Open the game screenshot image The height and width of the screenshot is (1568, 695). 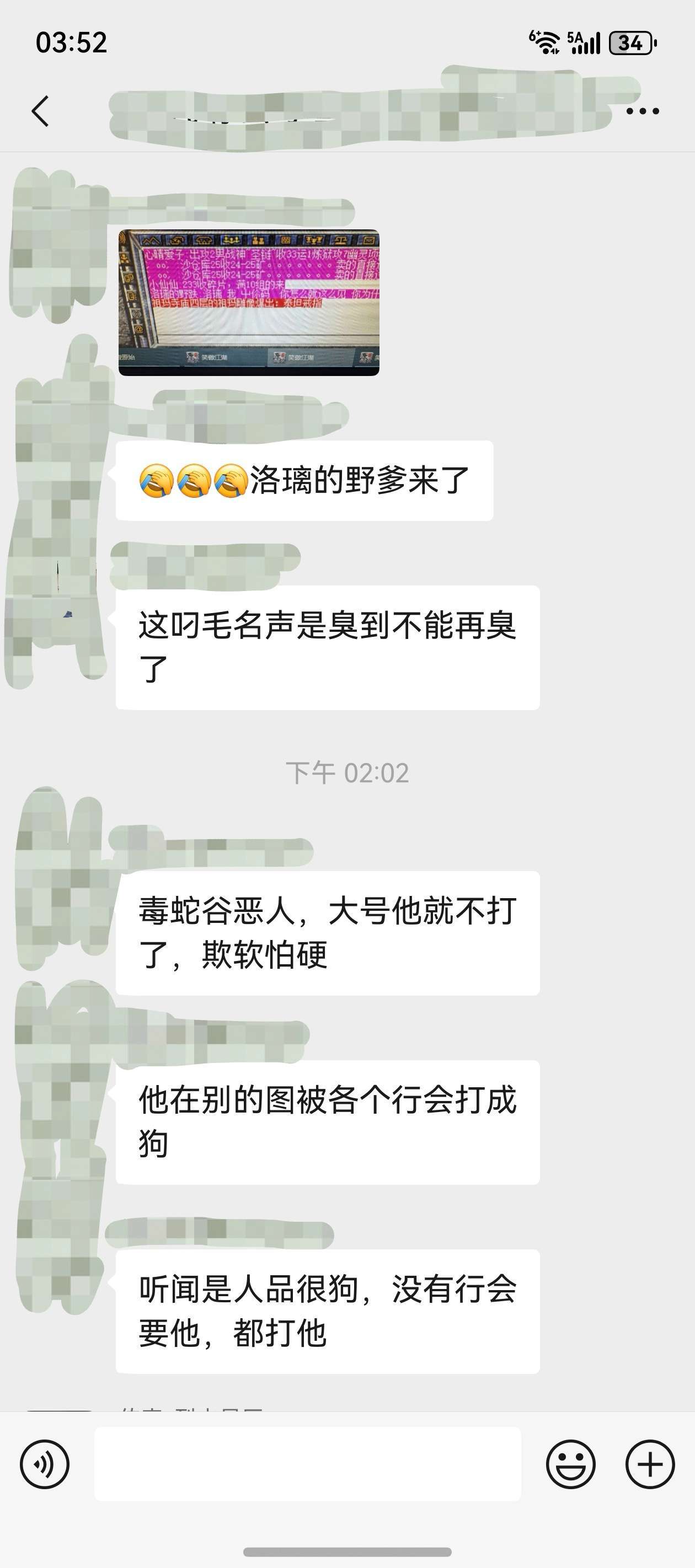point(249,303)
